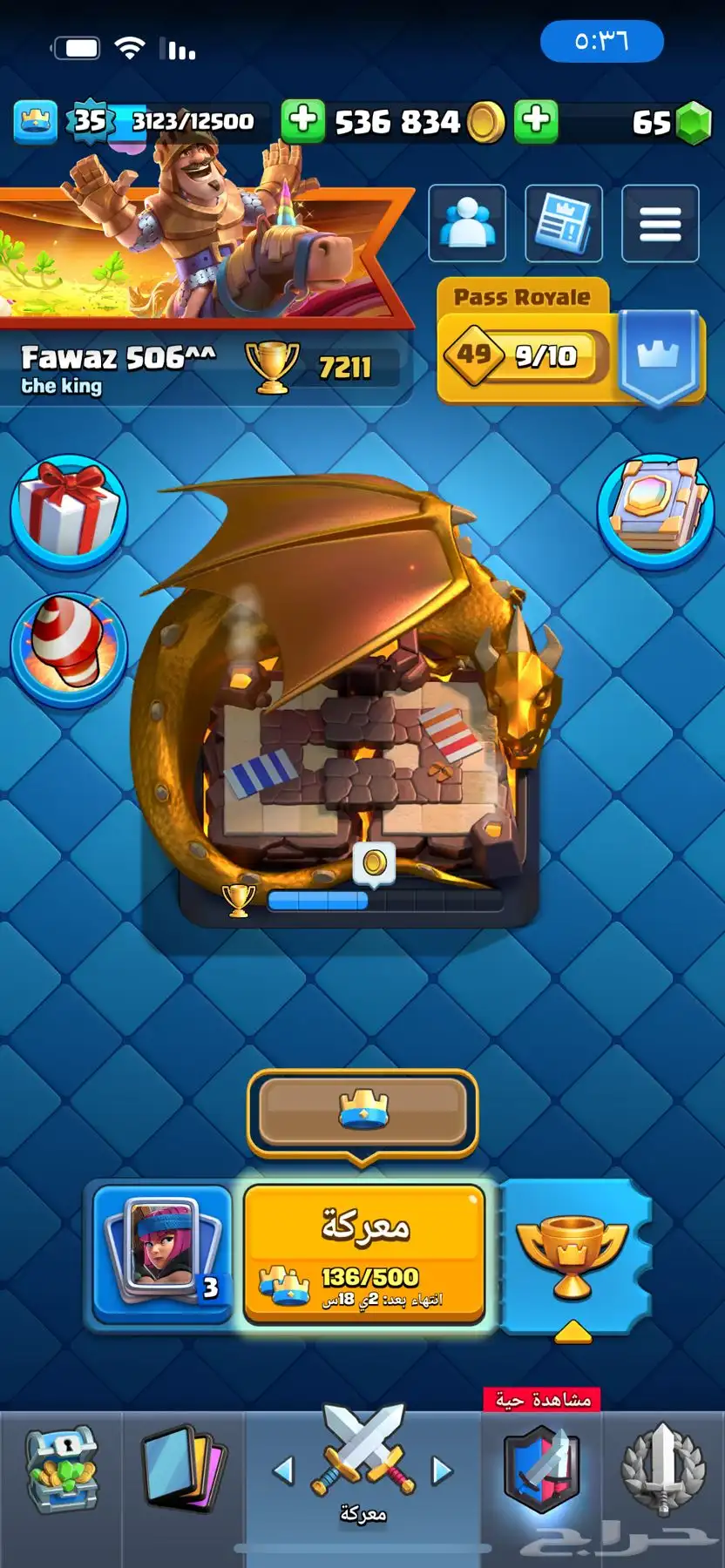
Task: Add more gems with the green plus
Action: 536,120
